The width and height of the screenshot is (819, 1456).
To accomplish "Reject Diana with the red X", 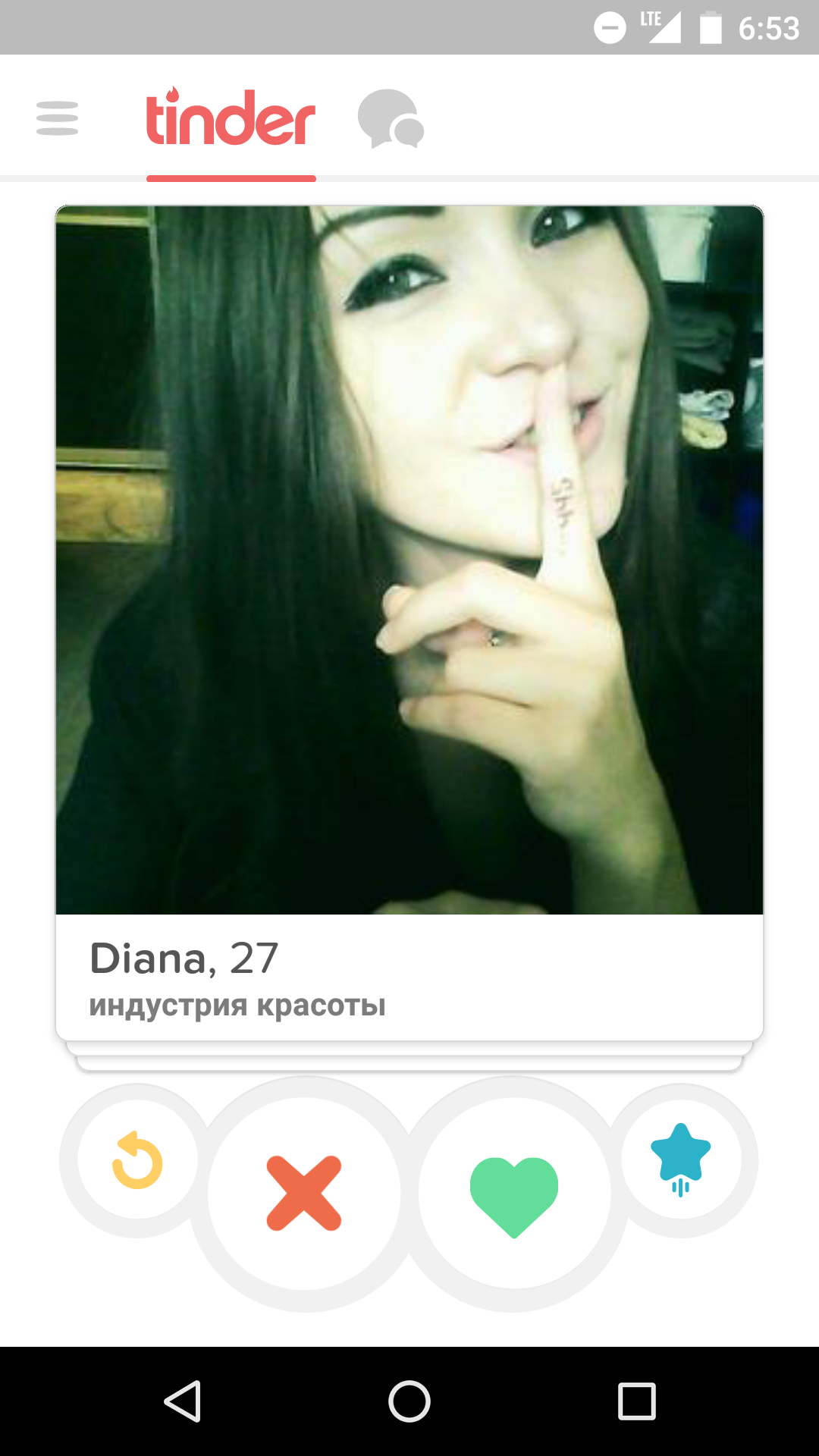I will pyautogui.click(x=304, y=1193).
